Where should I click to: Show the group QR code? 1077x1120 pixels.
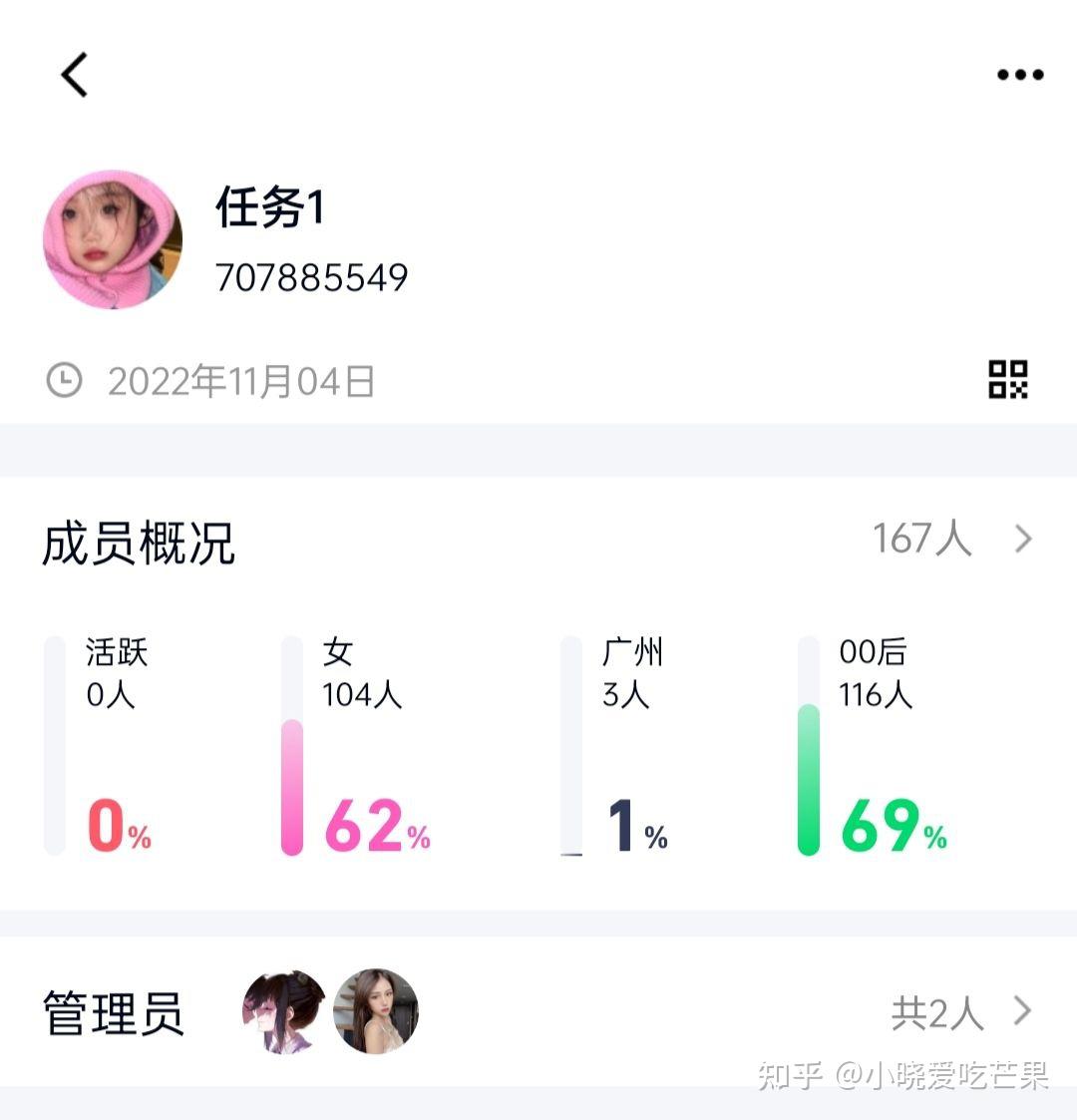(1007, 380)
